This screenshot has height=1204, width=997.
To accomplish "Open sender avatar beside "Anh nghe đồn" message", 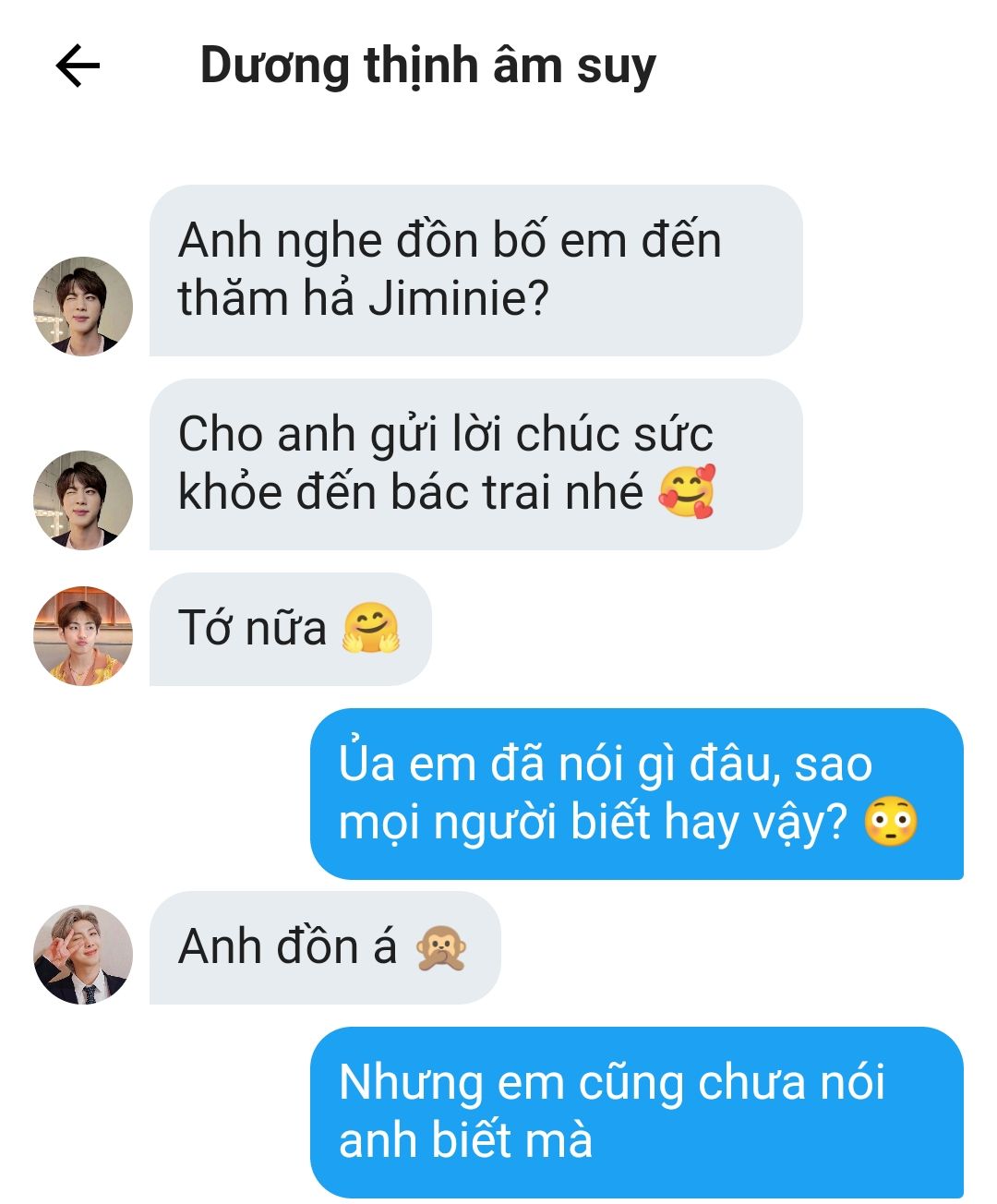I will click(83, 307).
